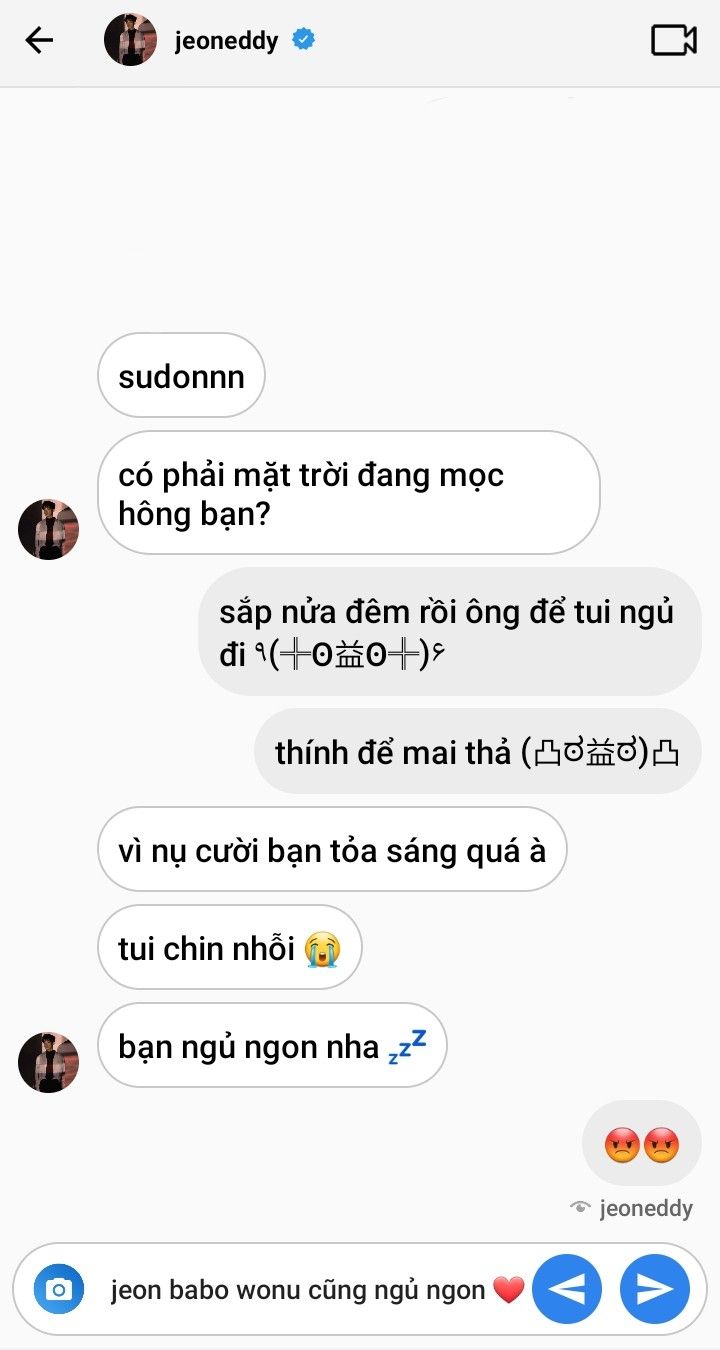Send the message with the right-pointing arrow
Screen dimensions: 720x1350
pos(655,1290)
